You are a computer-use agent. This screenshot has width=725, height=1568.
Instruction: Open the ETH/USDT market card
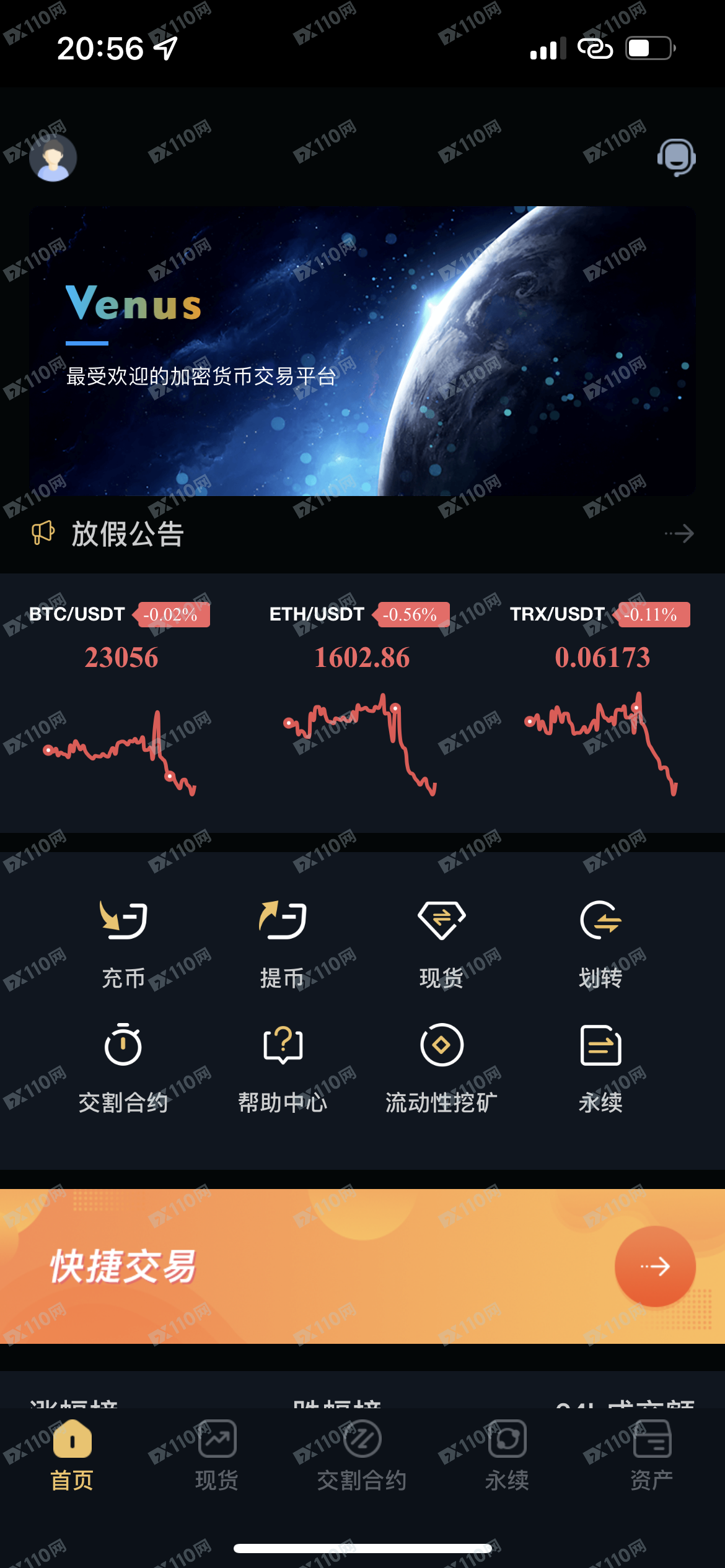click(x=362, y=700)
